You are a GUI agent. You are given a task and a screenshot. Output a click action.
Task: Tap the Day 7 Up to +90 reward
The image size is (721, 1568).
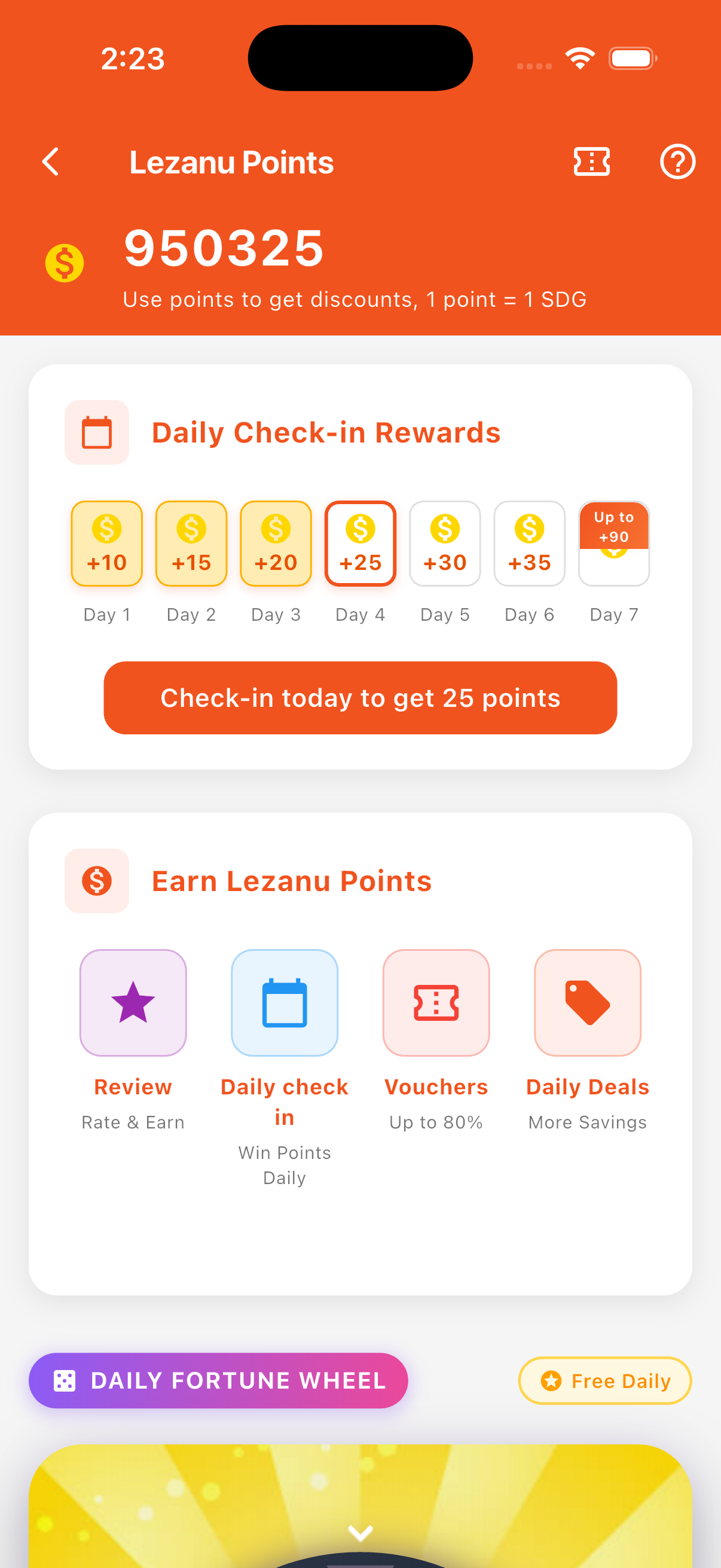pos(613,543)
